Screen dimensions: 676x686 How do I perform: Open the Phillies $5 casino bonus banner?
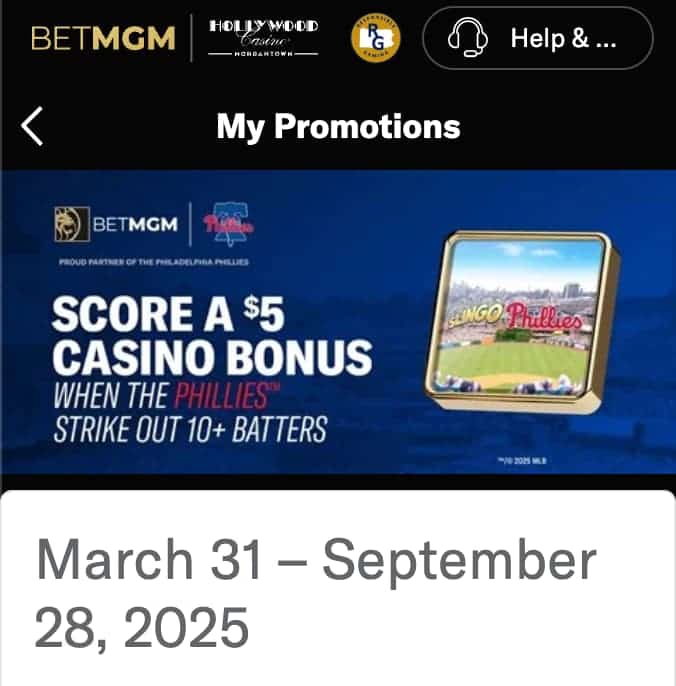(x=338, y=320)
